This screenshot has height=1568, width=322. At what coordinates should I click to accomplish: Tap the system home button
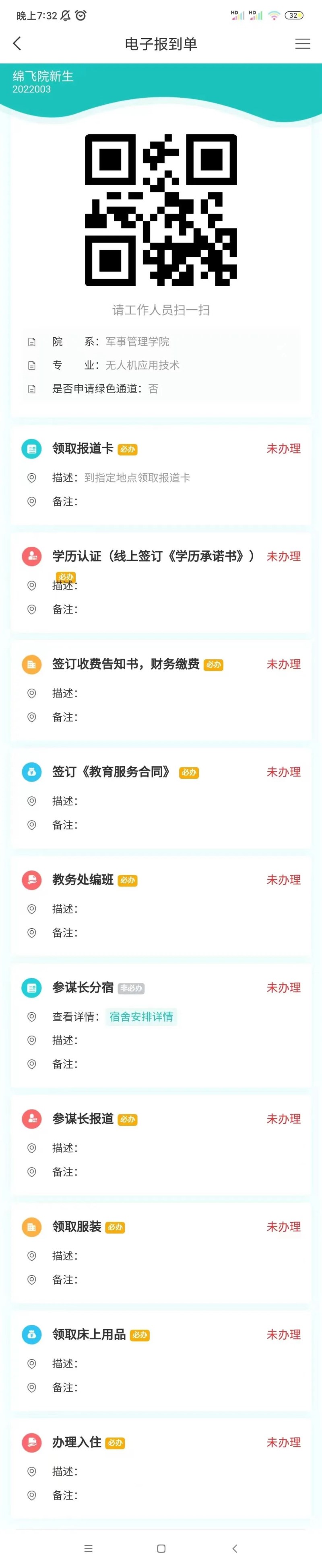[161, 1549]
